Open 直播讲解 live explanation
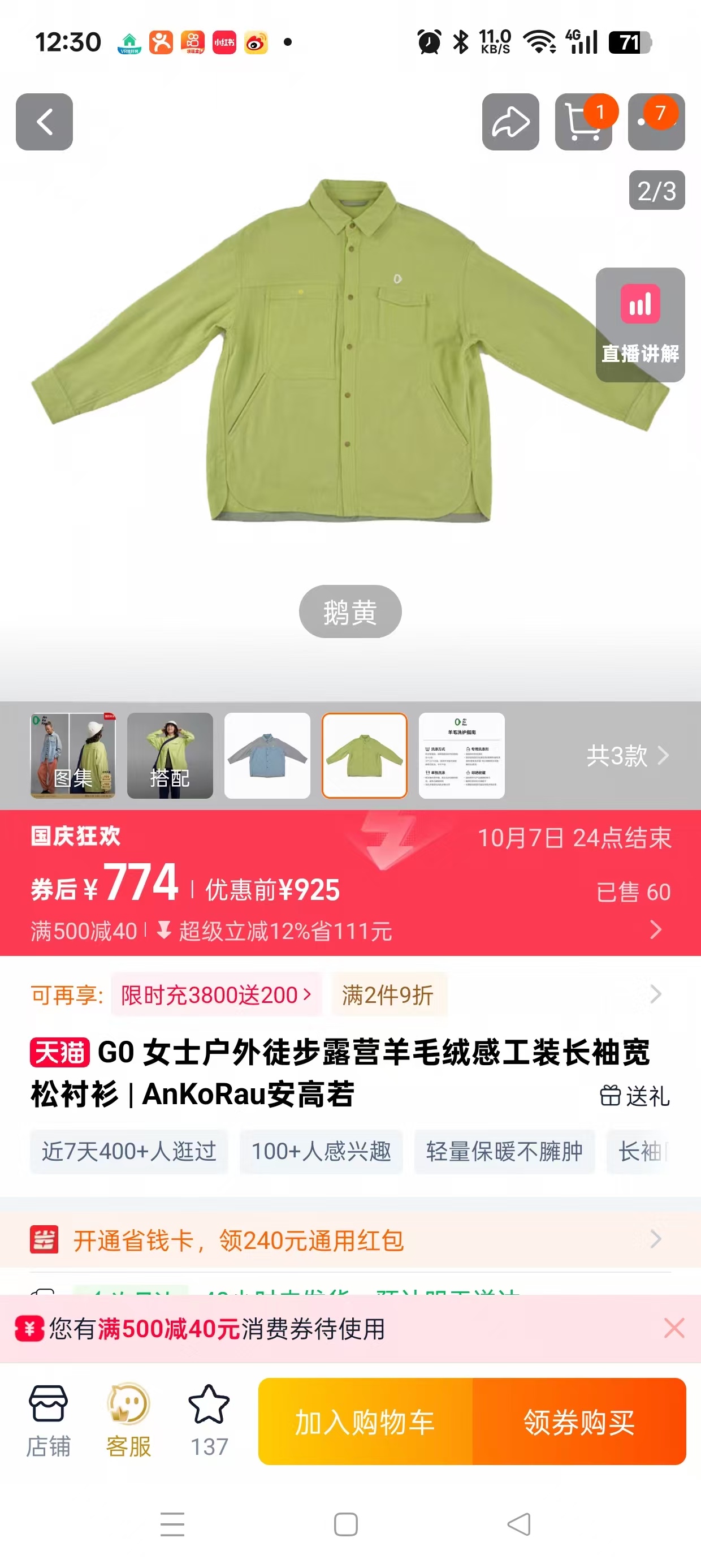 click(639, 325)
